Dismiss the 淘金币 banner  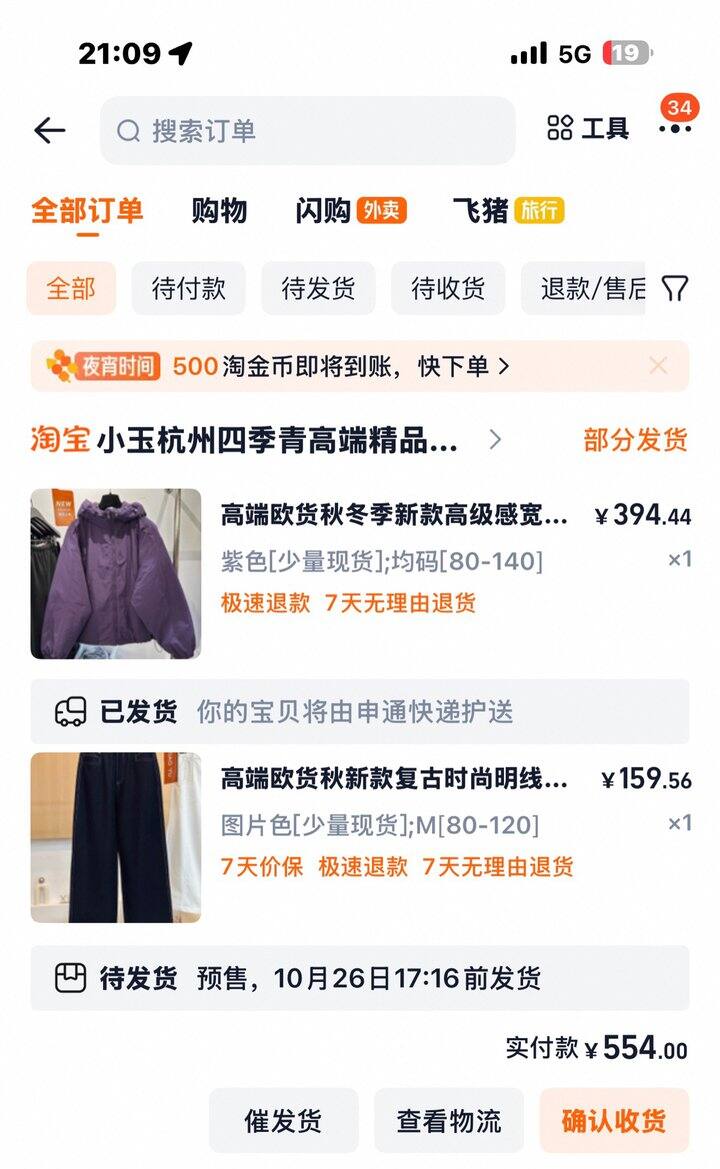(x=658, y=366)
